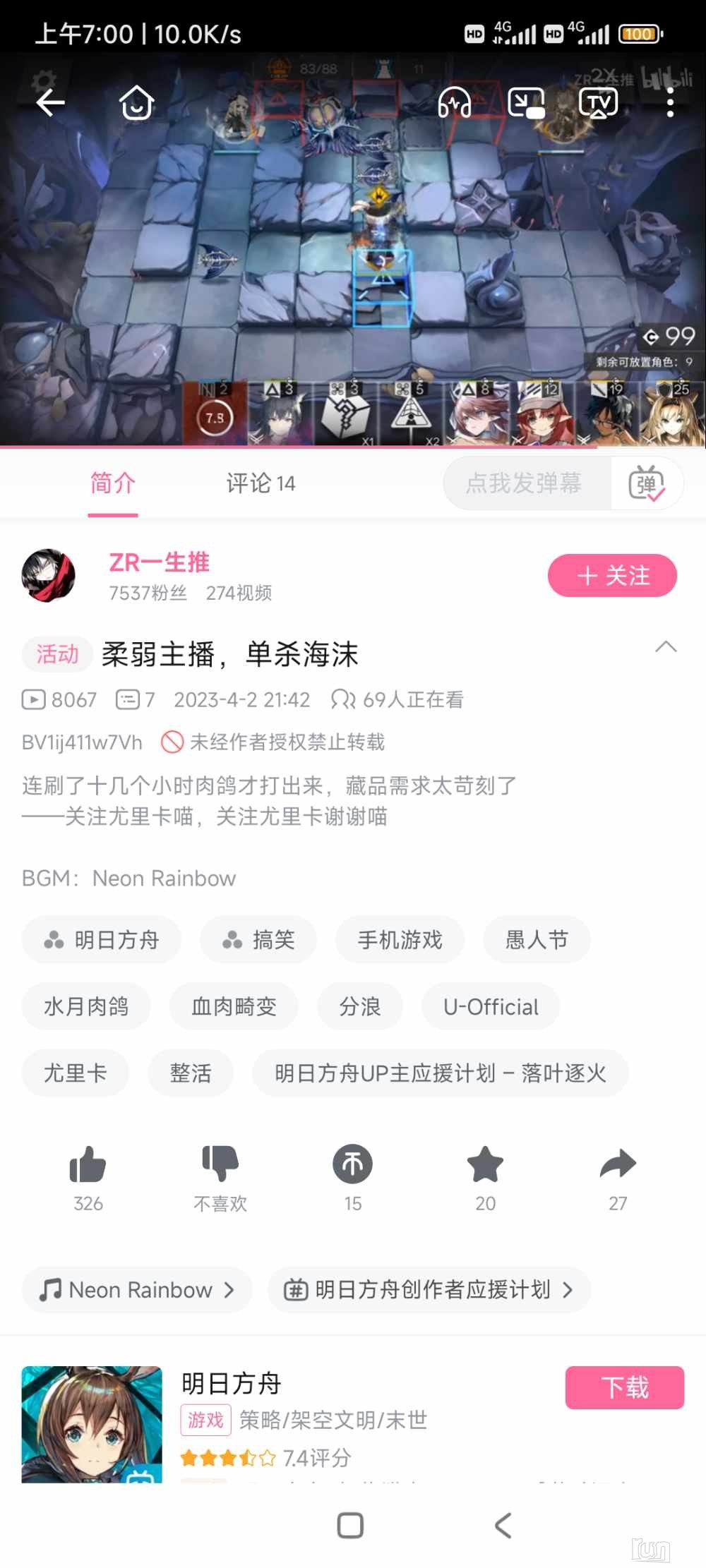Mark the video as 不喜欢
Viewport: 706px width, 1568px height.
coord(220,1164)
